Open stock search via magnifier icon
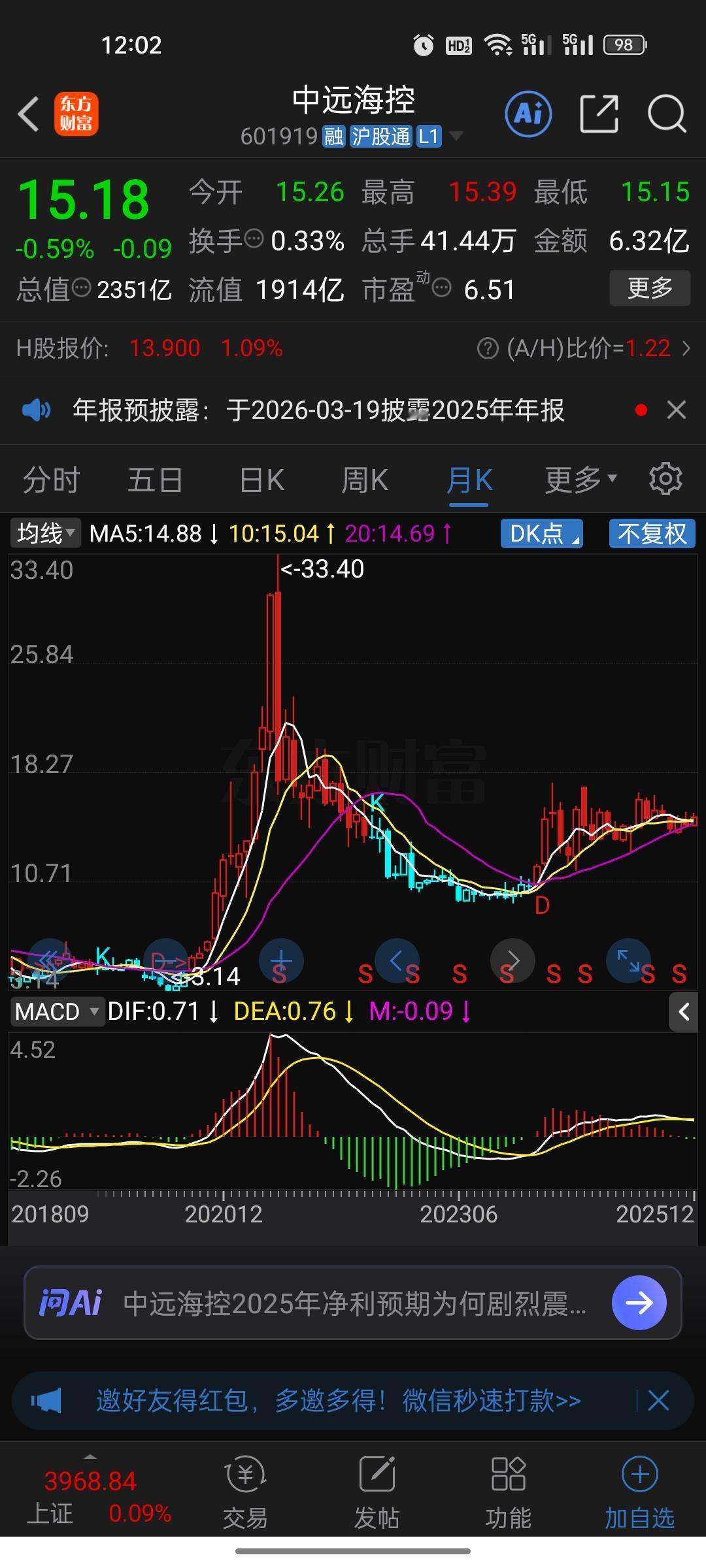 (666, 114)
